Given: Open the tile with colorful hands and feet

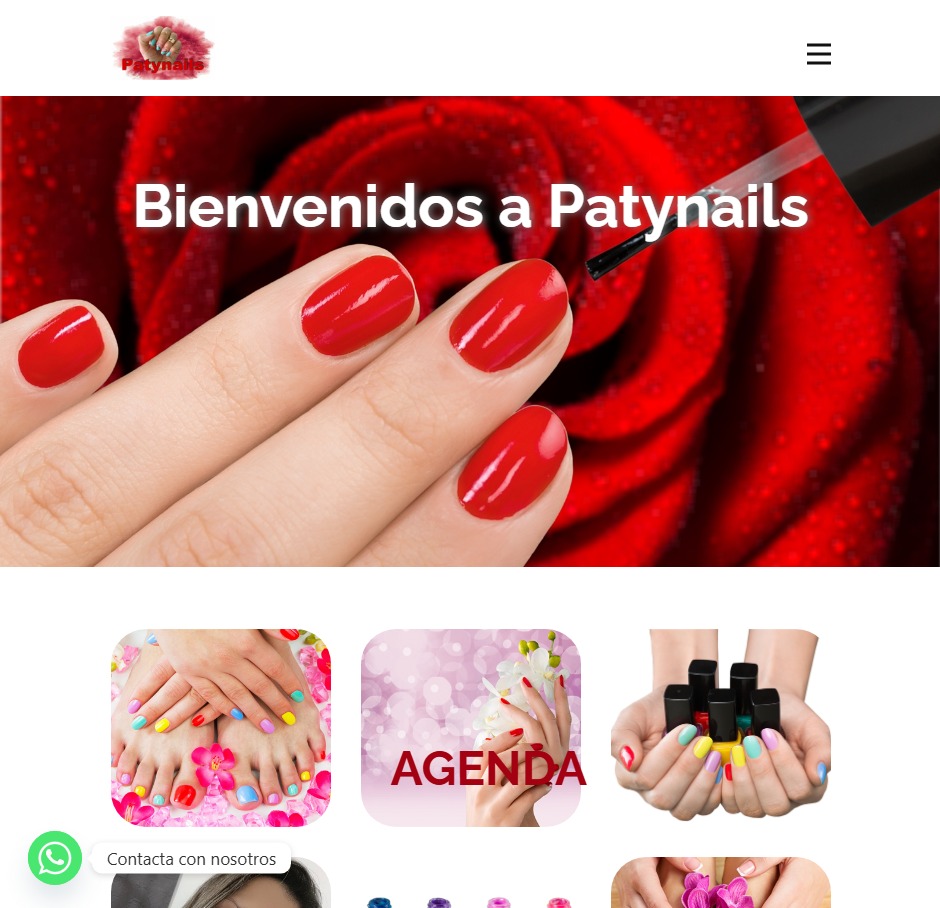Looking at the screenshot, I should tap(221, 728).
